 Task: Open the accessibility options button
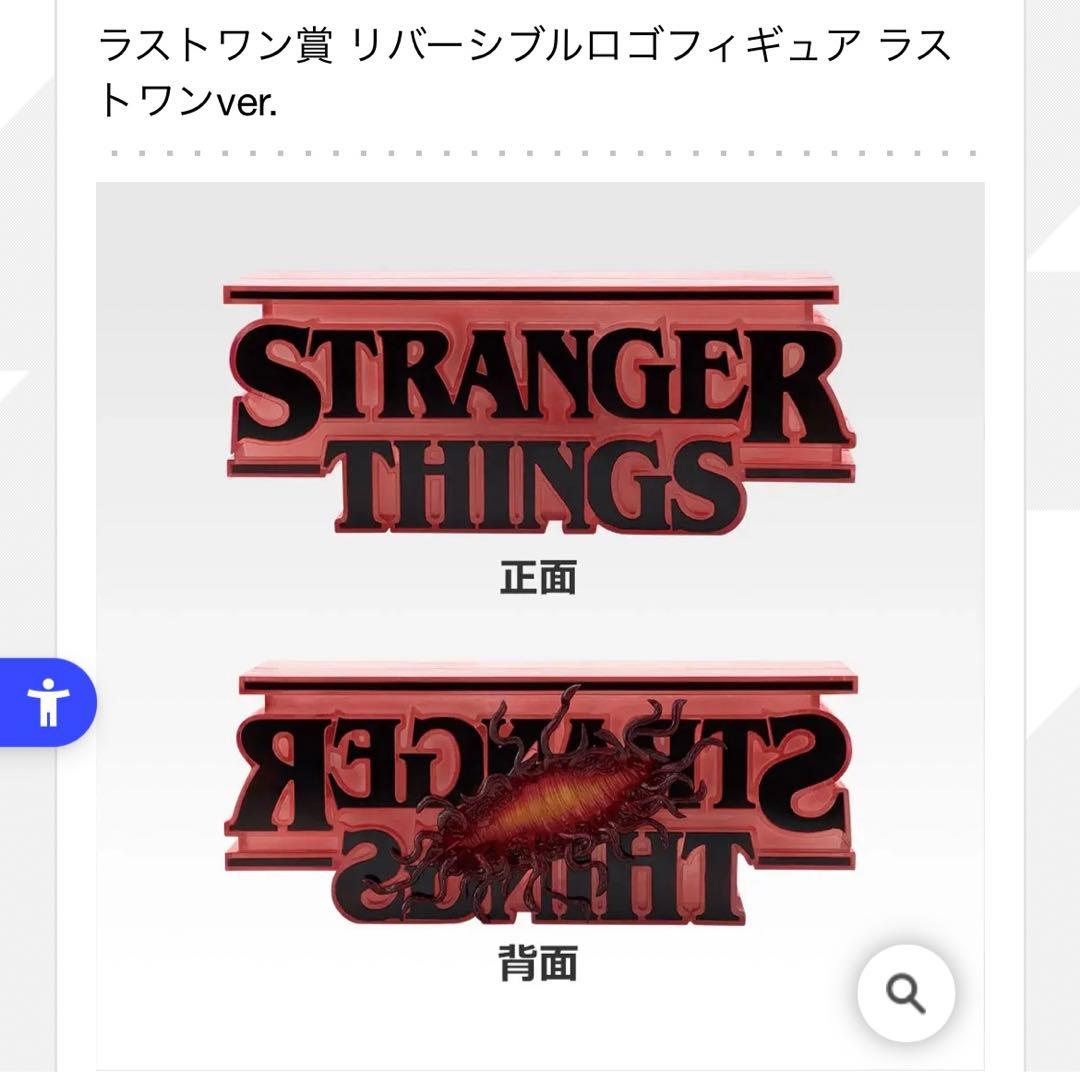click(47, 703)
